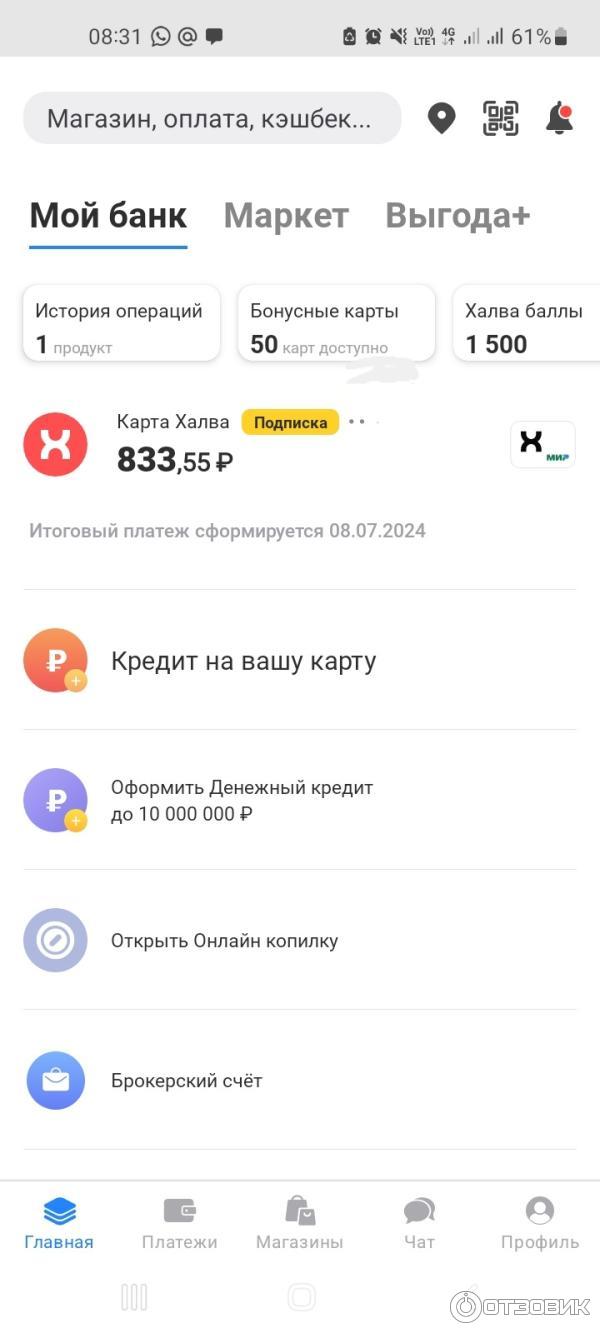Screen dimensions: 600x1333
Task: Tap the system home button
Action: coord(301,1297)
